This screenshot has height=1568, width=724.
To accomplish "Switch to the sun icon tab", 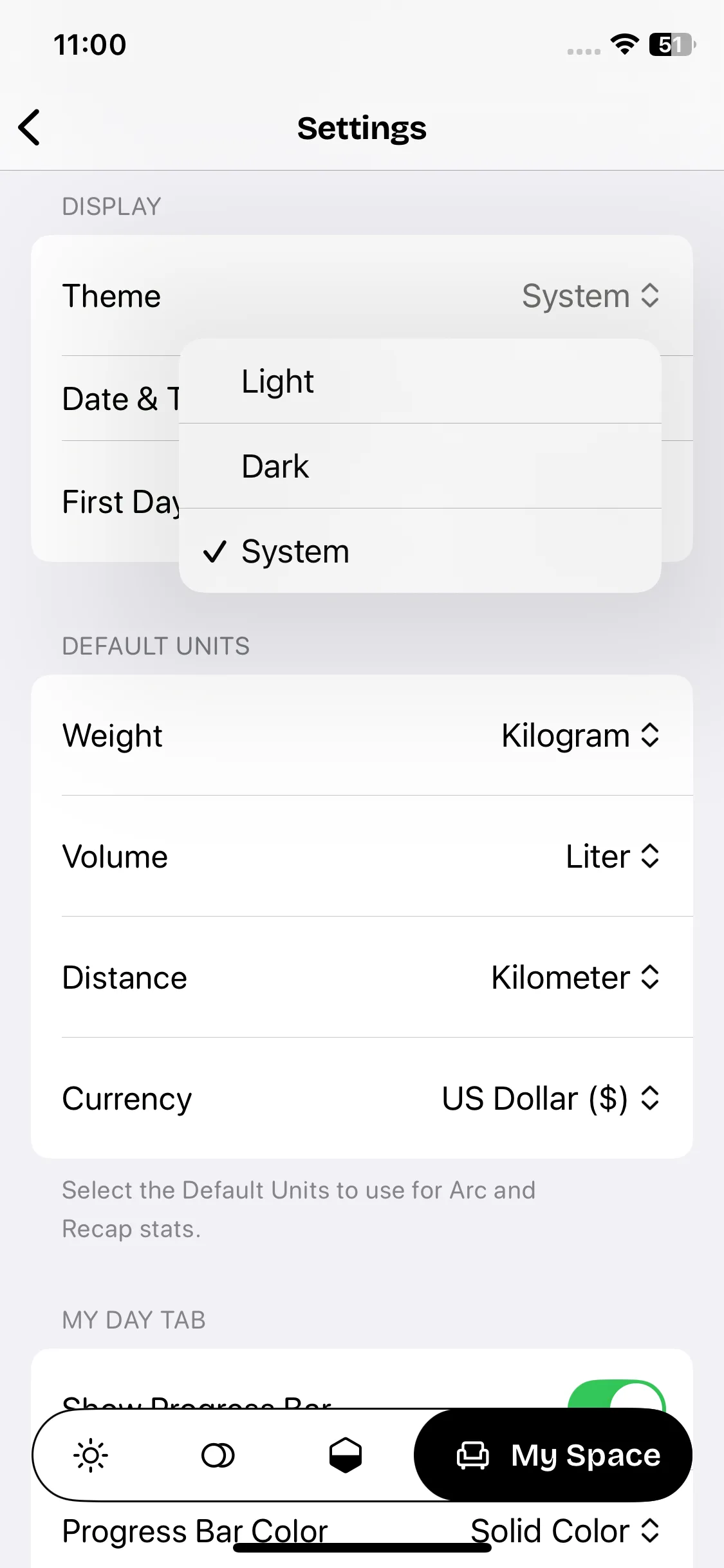I will tap(91, 1455).
